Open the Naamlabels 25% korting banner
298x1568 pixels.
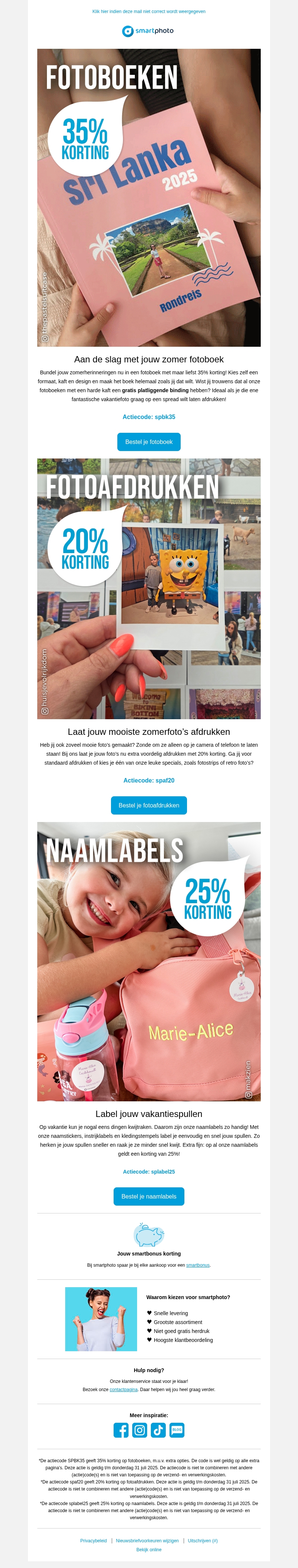pos(148,961)
